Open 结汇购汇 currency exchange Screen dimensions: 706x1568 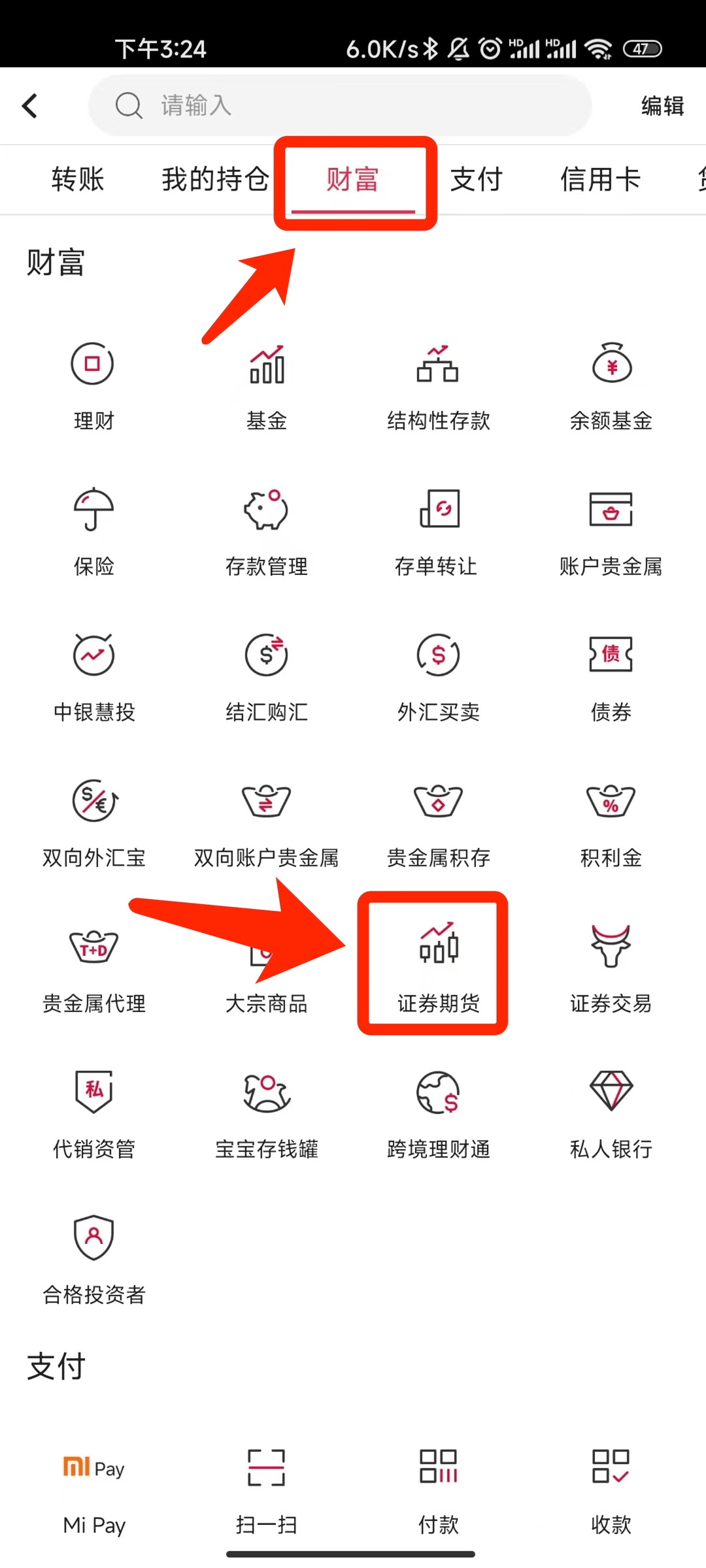pyautogui.click(x=266, y=677)
